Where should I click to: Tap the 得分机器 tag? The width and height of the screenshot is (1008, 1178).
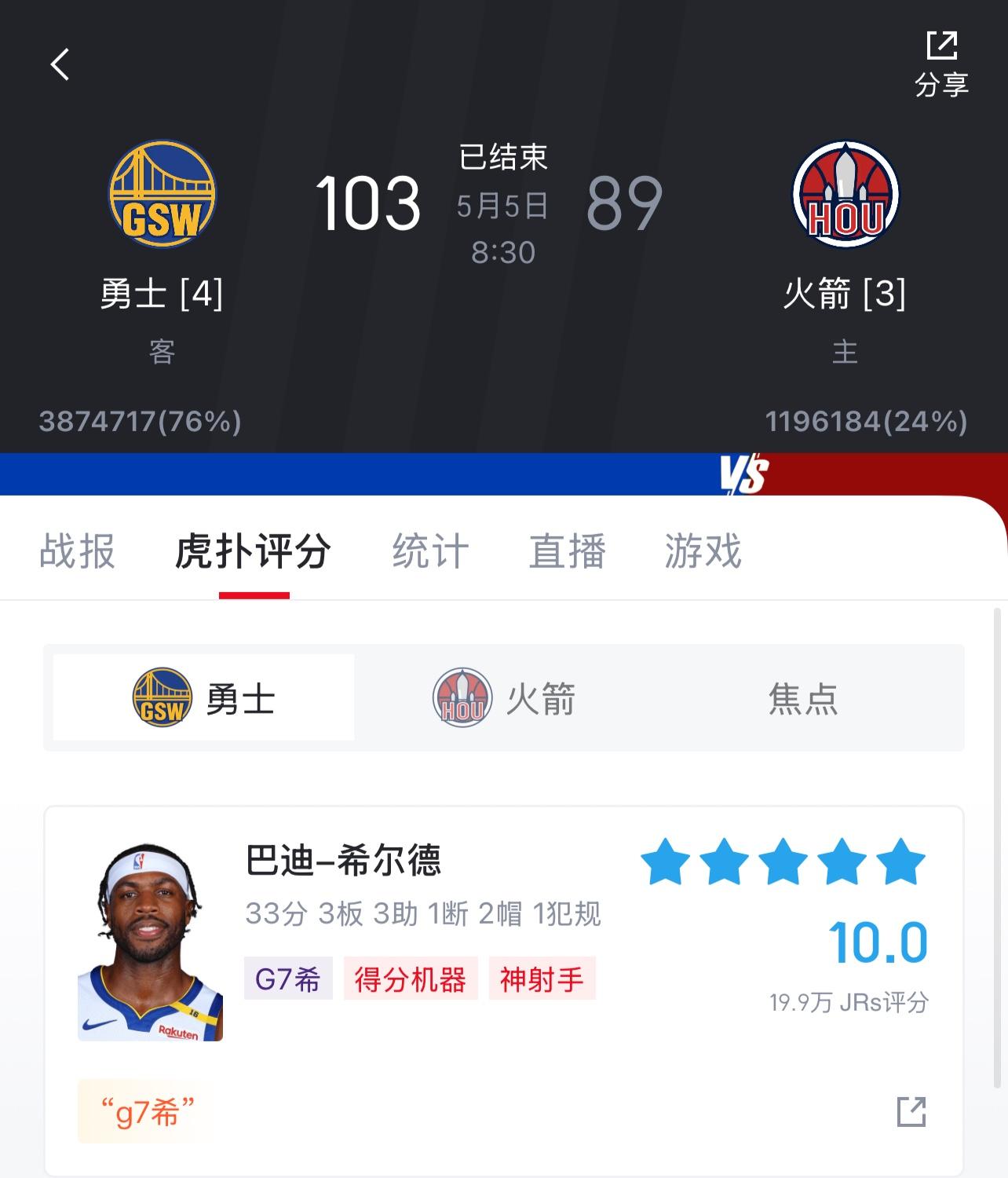point(410,979)
